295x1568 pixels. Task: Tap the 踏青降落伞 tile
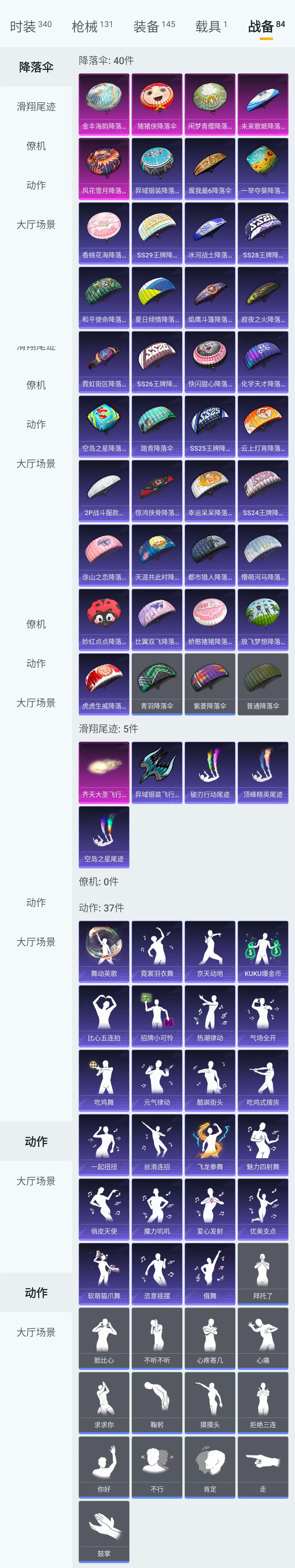[x=157, y=426]
